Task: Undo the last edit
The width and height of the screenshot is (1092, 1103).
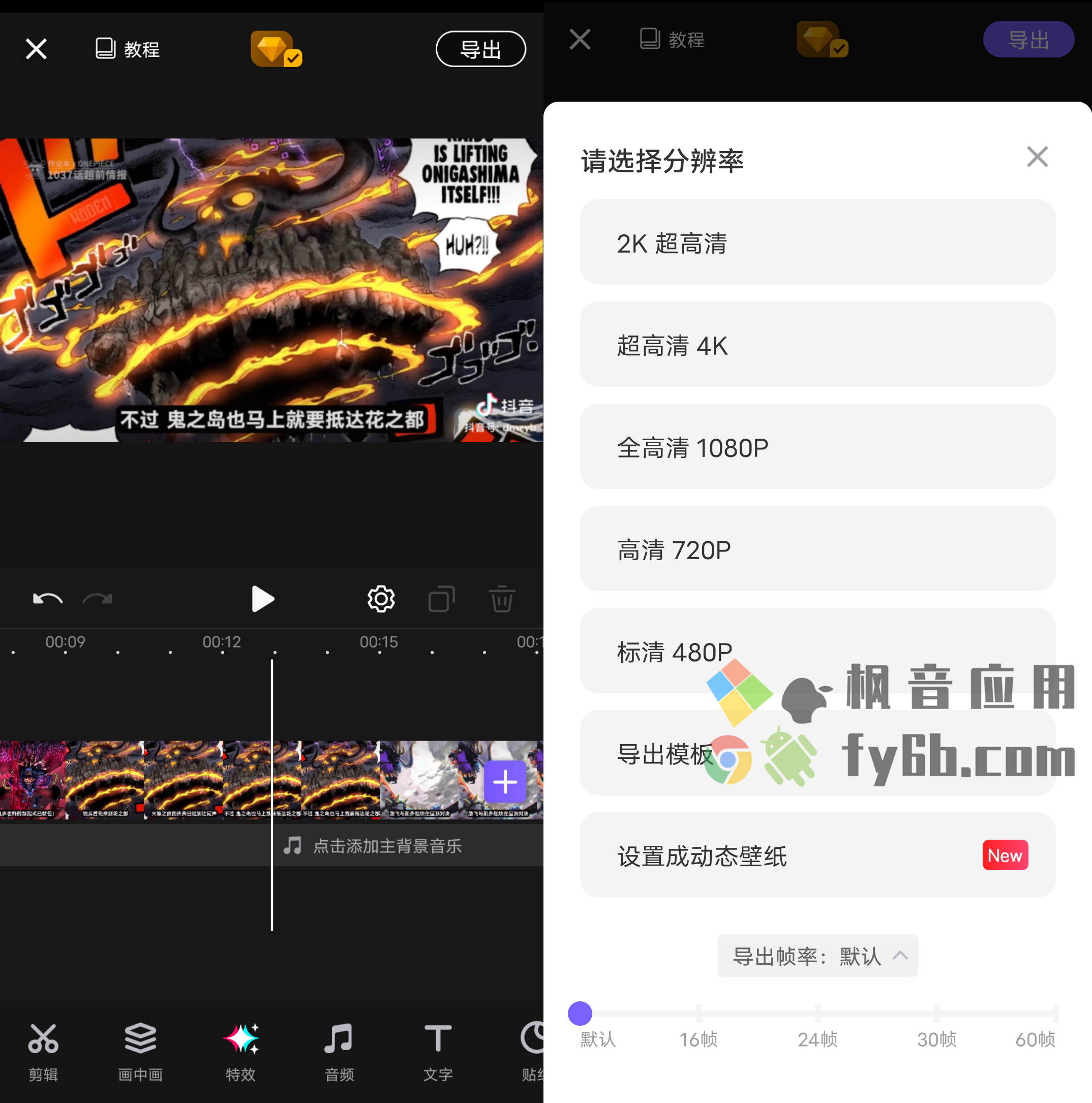Action: (x=47, y=599)
